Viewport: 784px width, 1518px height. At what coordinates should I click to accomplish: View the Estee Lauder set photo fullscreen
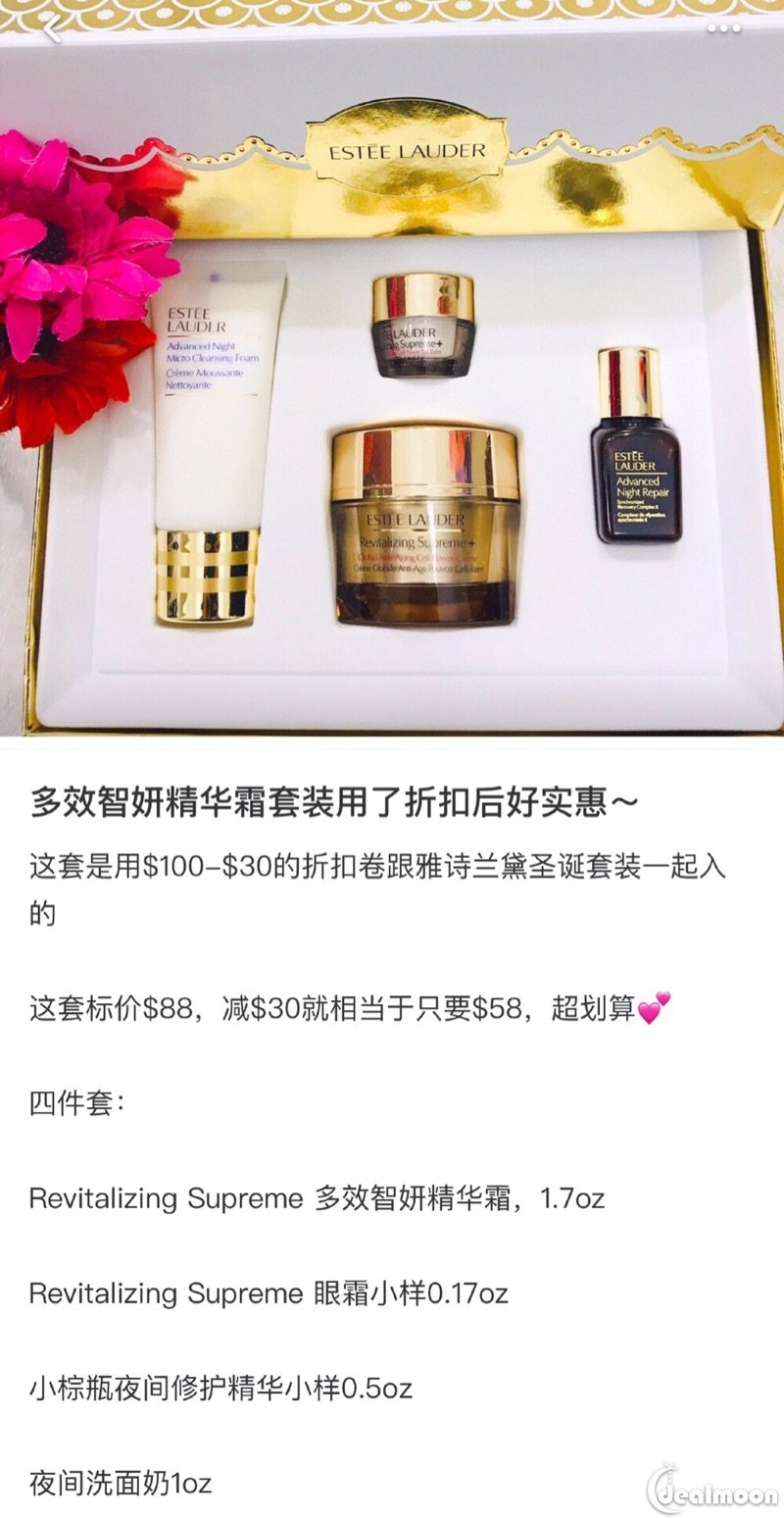click(392, 392)
